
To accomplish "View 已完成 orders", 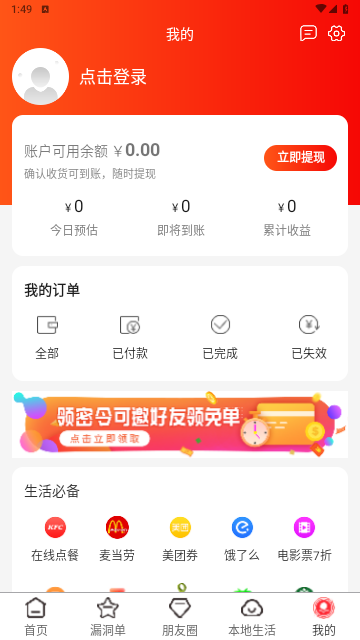I will point(220,338).
